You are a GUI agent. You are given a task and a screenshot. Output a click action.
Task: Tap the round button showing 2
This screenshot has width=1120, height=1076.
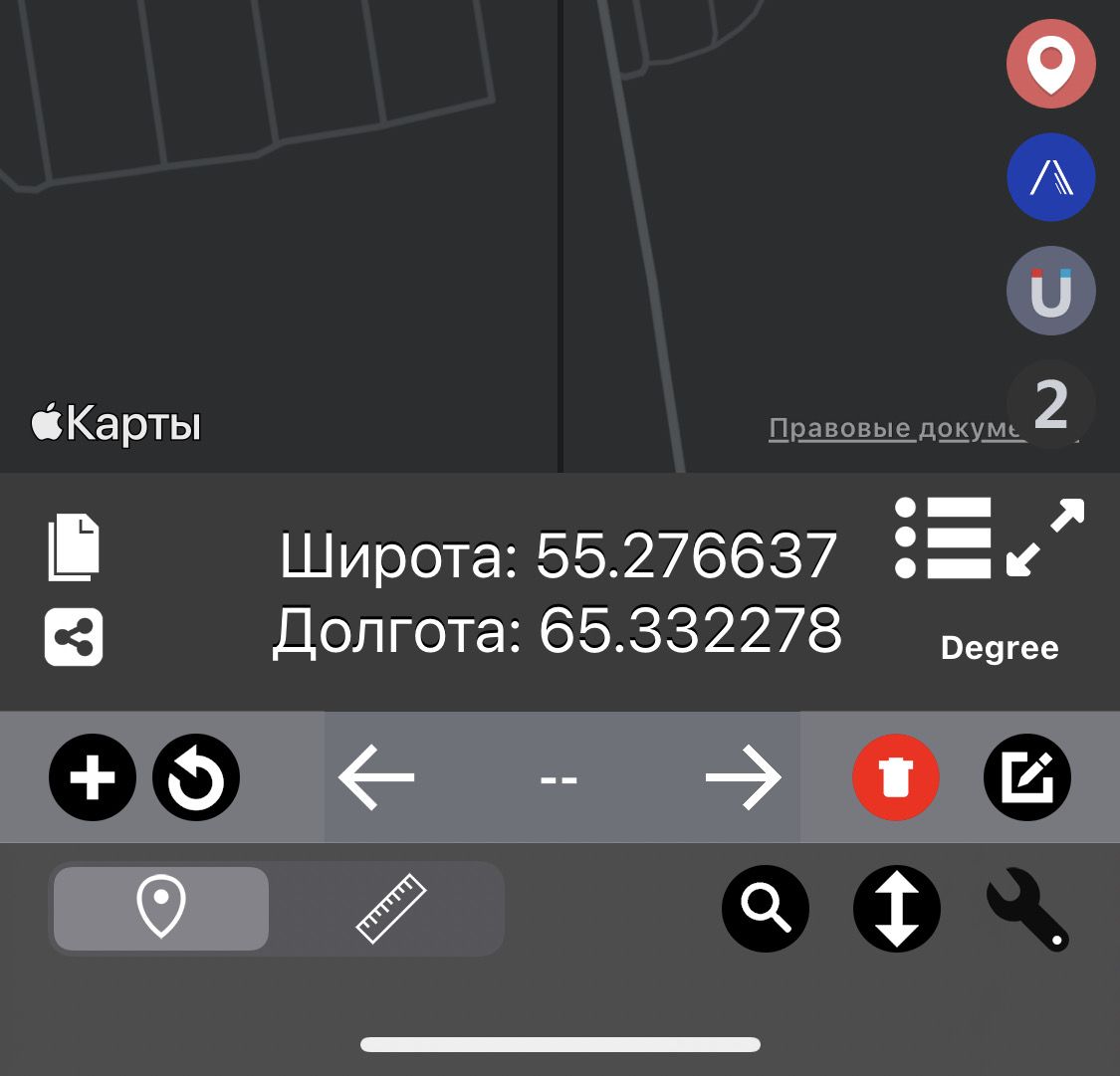1050,404
